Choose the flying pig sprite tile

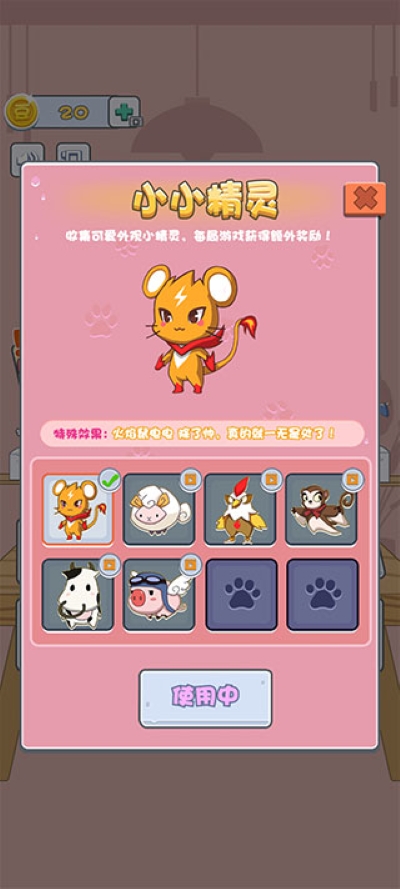(x=159, y=595)
